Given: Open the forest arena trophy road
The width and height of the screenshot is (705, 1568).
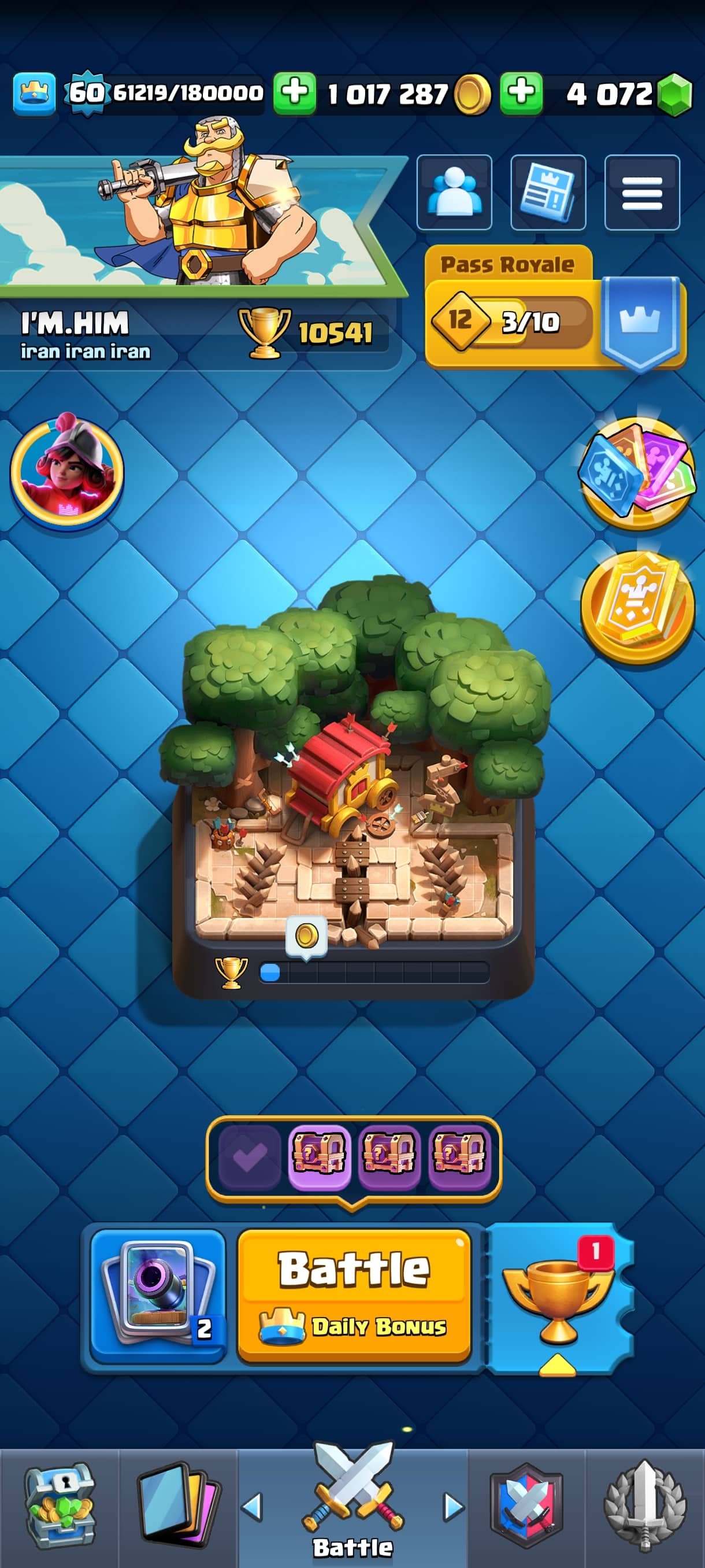Looking at the screenshot, I should tap(353, 785).
